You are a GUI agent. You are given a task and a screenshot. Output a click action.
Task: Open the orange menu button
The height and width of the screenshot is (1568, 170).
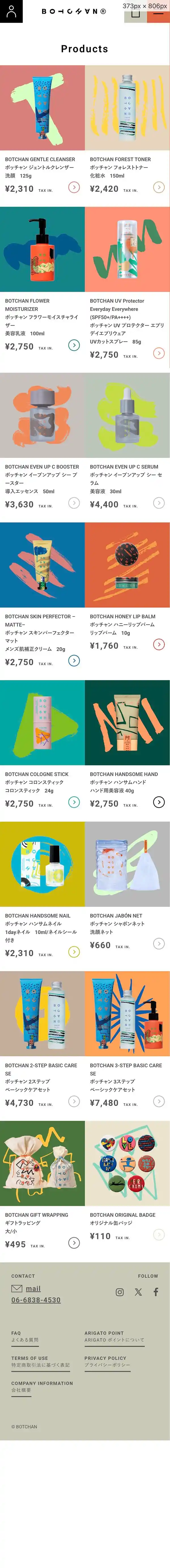pos(158,13)
